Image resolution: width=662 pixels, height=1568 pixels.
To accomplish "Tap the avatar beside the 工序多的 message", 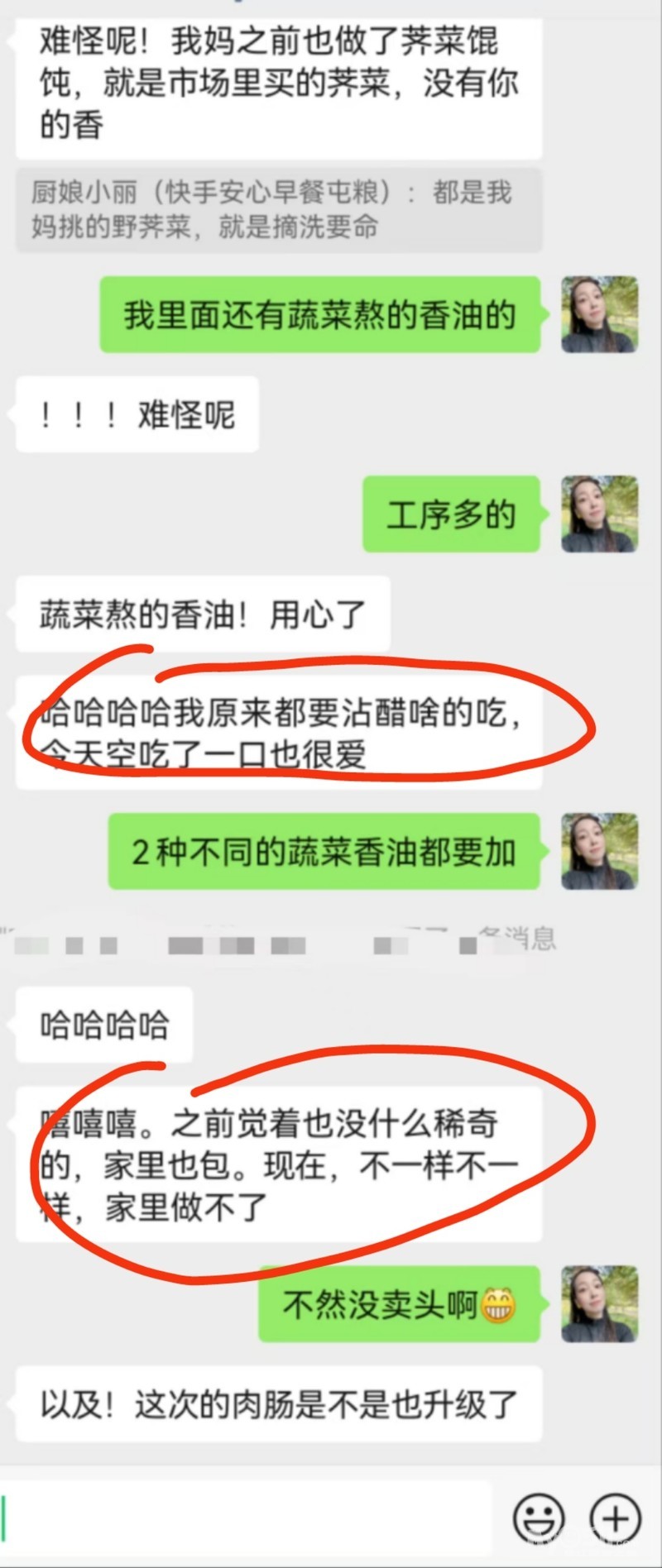I will click(600, 514).
